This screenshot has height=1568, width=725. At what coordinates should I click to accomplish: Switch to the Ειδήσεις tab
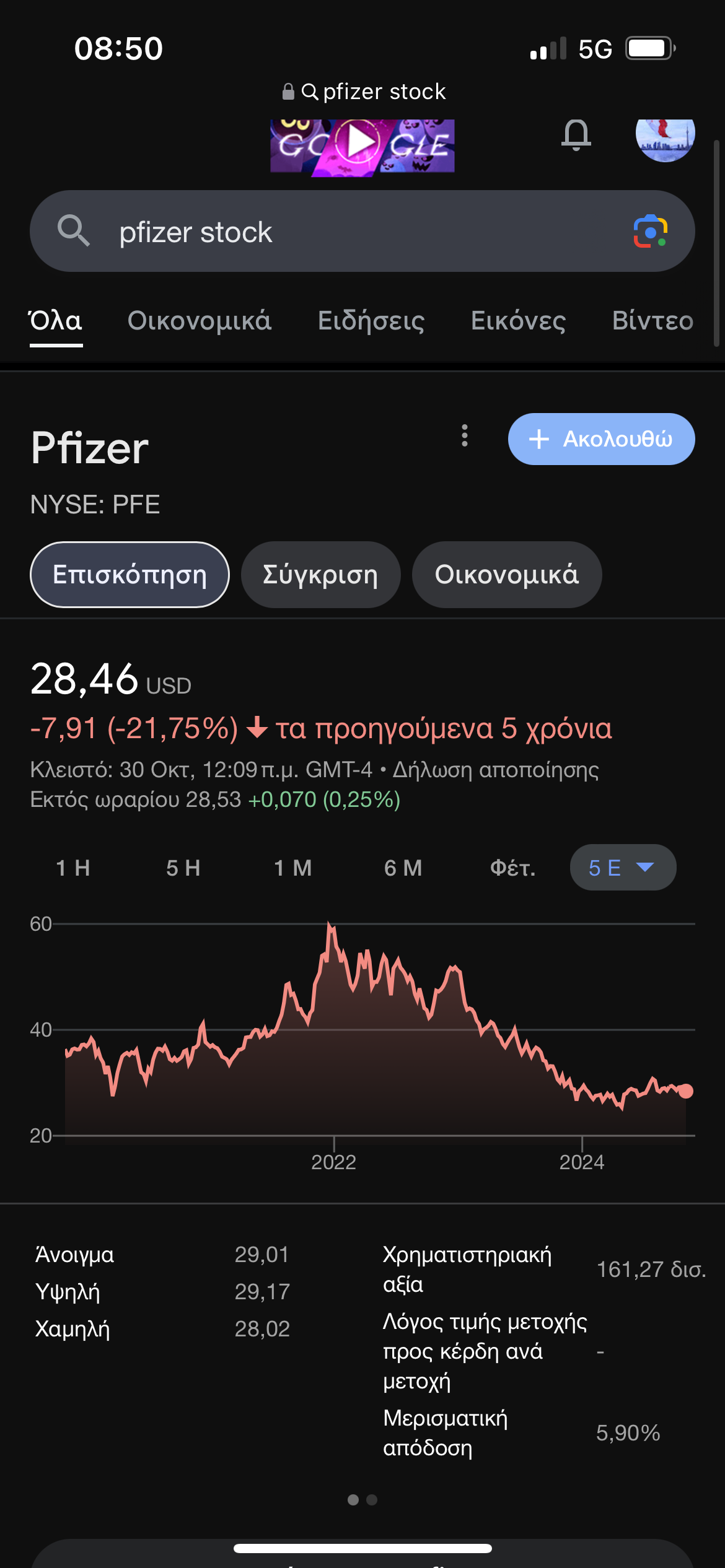371,321
